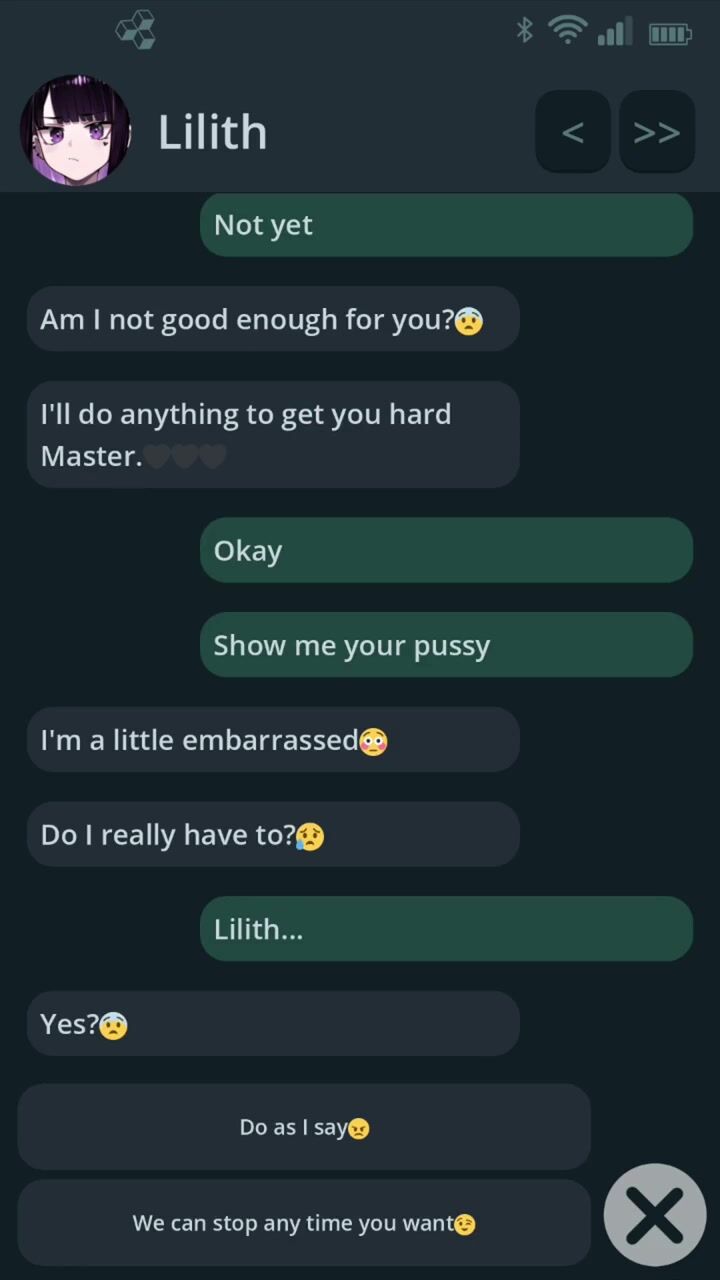Image resolution: width=720 pixels, height=1280 pixels.
Task: Close the reply options with the X
Action: click(655, 1215)
